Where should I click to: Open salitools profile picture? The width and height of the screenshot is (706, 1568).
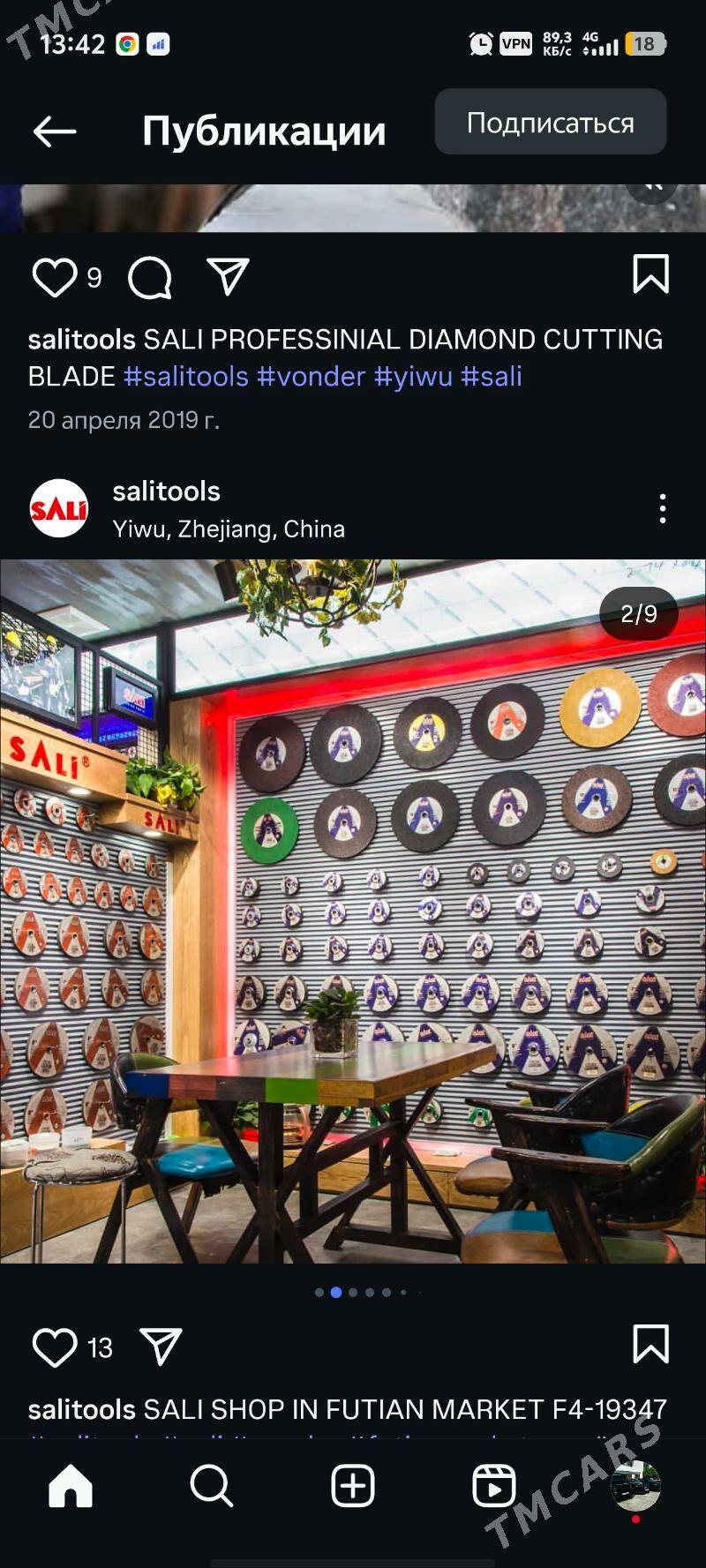[x=59, y=509]
